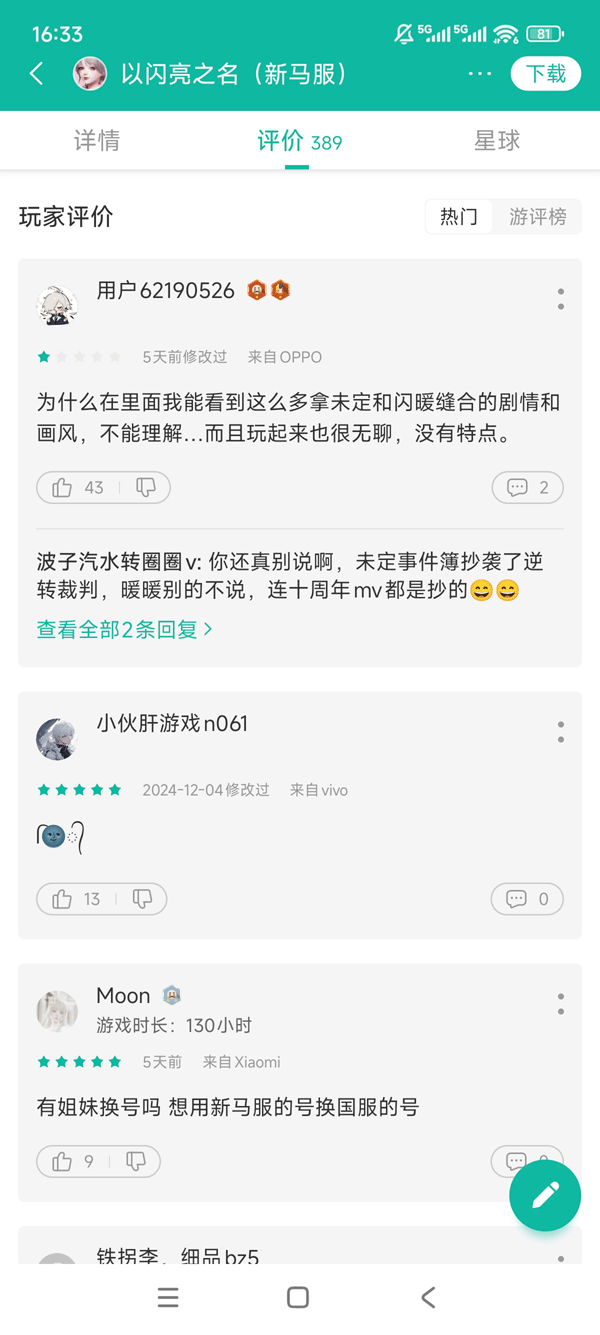The image size is (600, 1335).
Task: Open options for 用户62190526's review
Action: coord(561,299)
